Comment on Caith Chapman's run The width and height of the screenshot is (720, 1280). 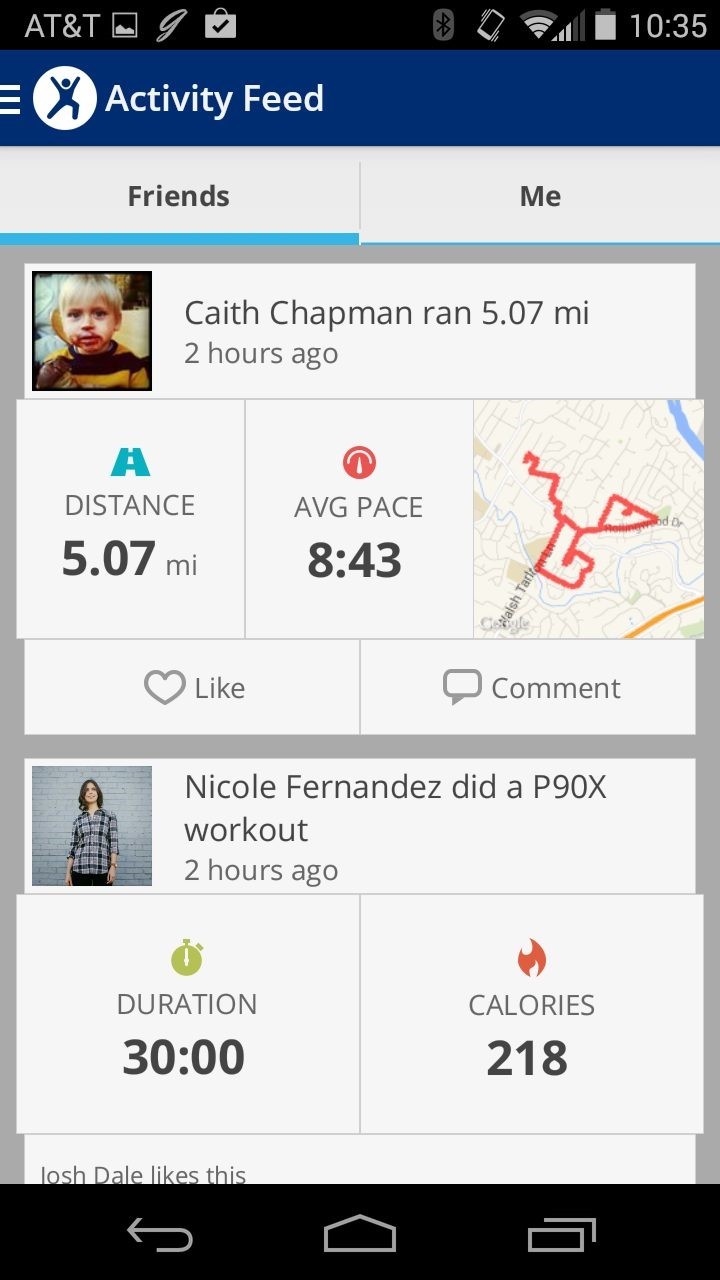(530, 688)
